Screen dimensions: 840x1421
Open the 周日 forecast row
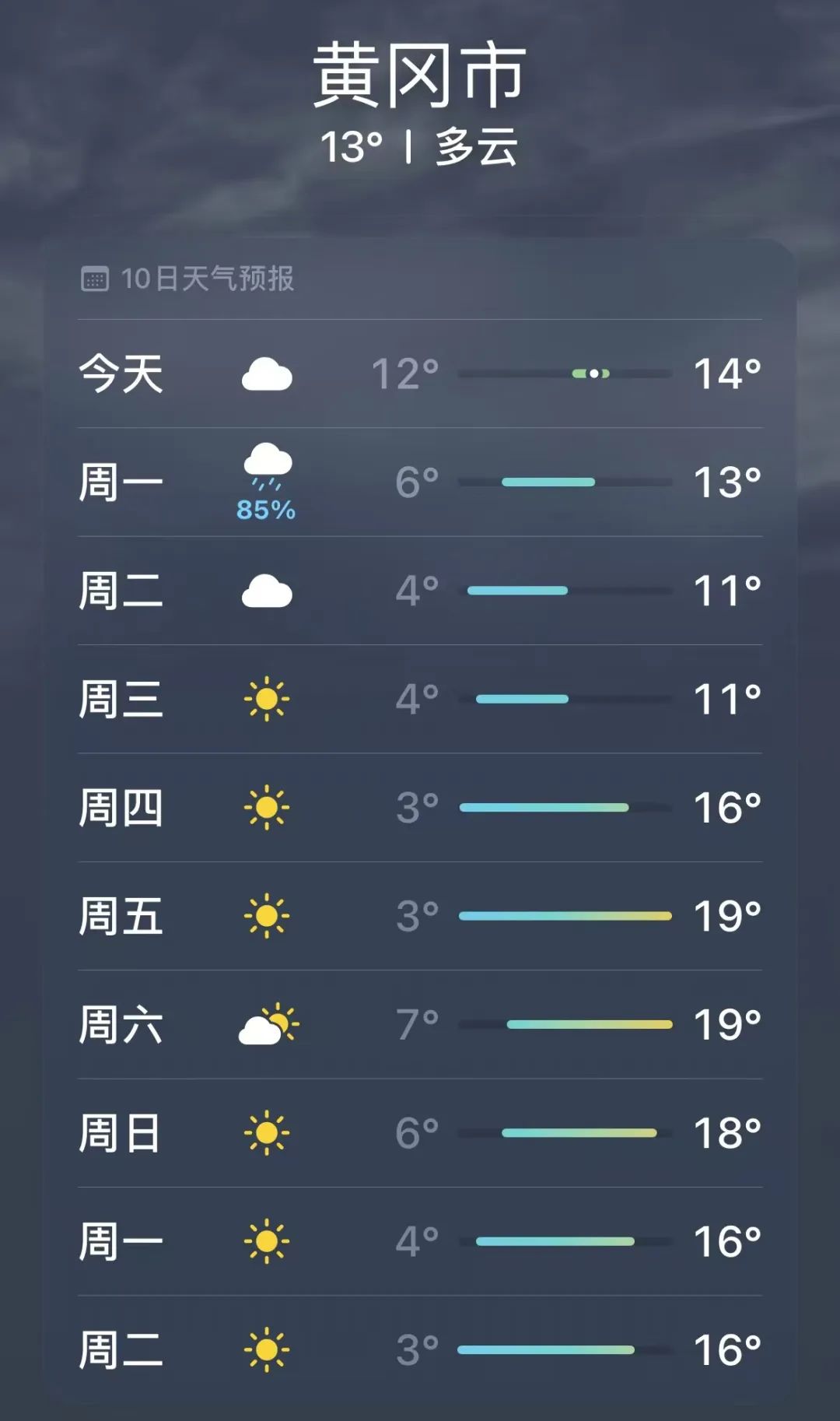[x=420, y=1133]
